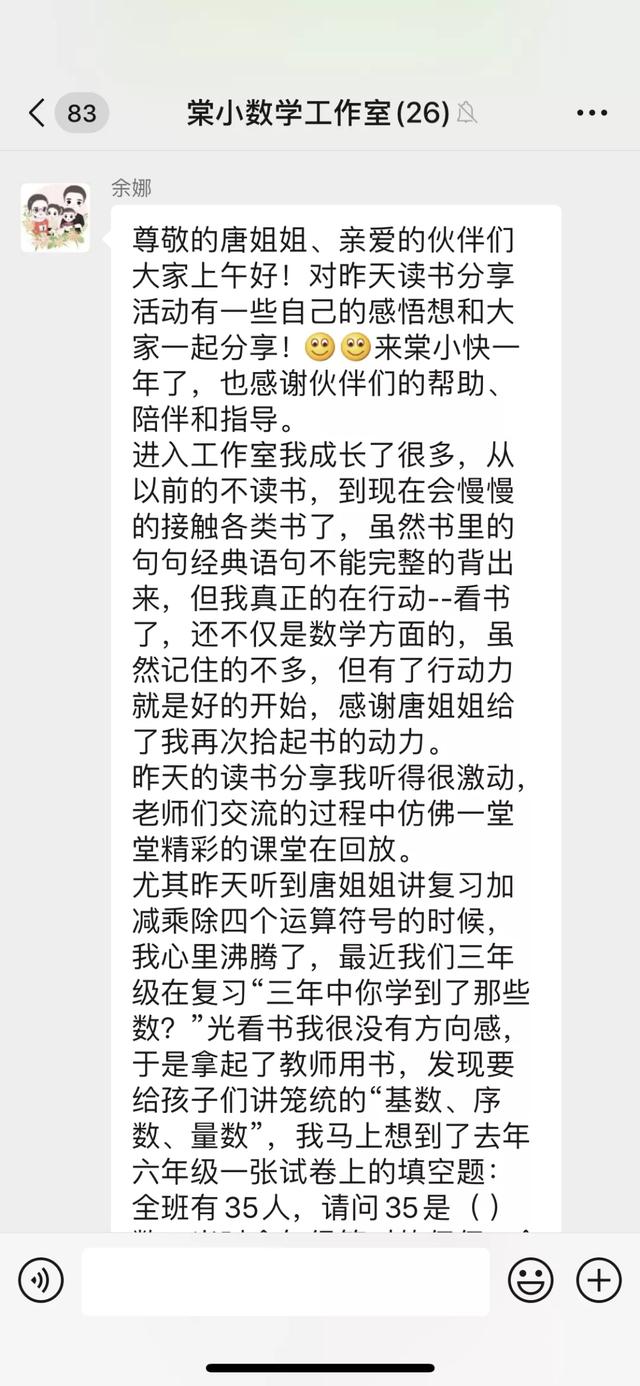The height and width of the screenshot is (1386, 640).
Task: Open the plus attachment menu
Action: click(599, 1280)
